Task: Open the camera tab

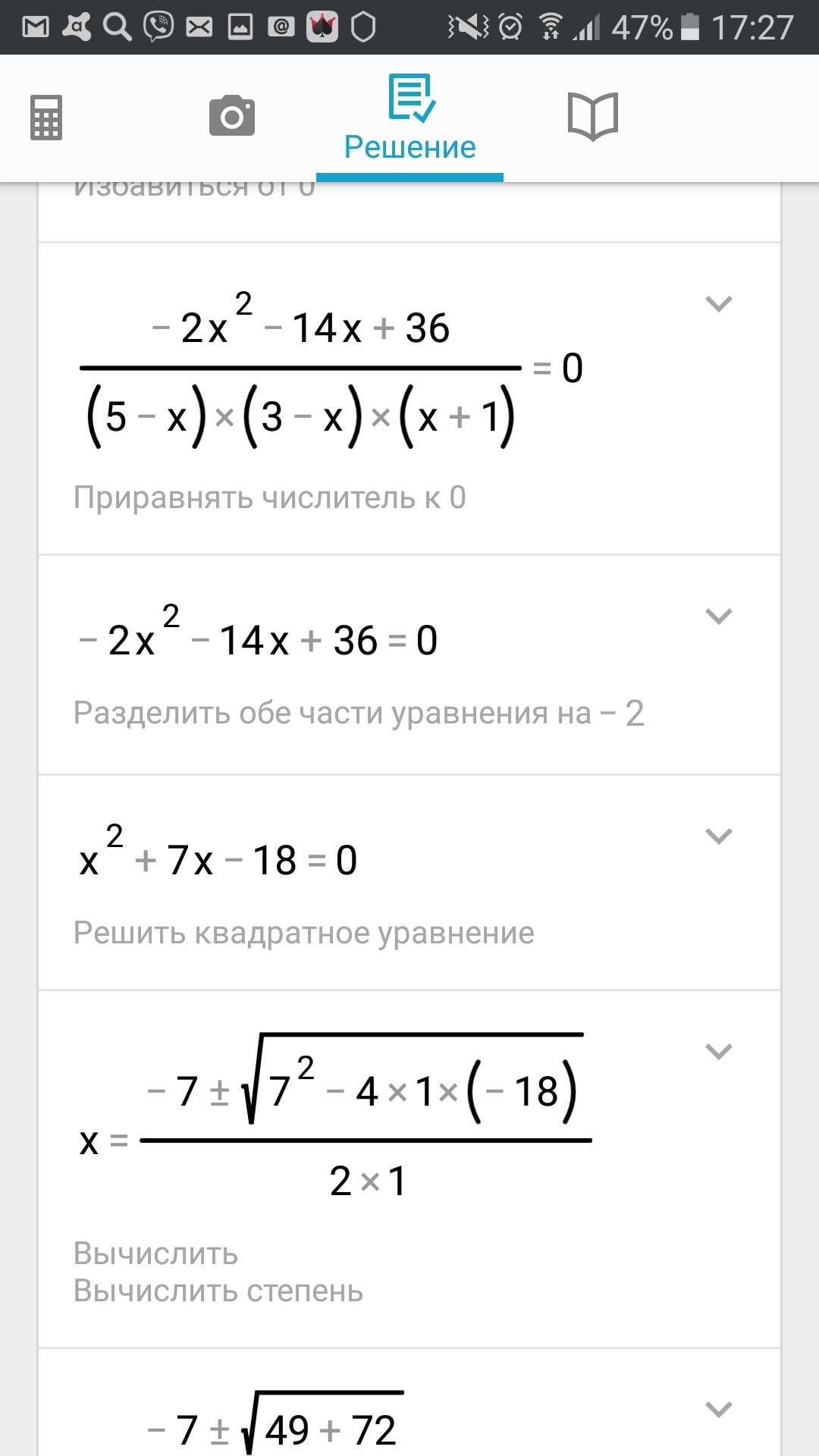Action: point(231,116)
